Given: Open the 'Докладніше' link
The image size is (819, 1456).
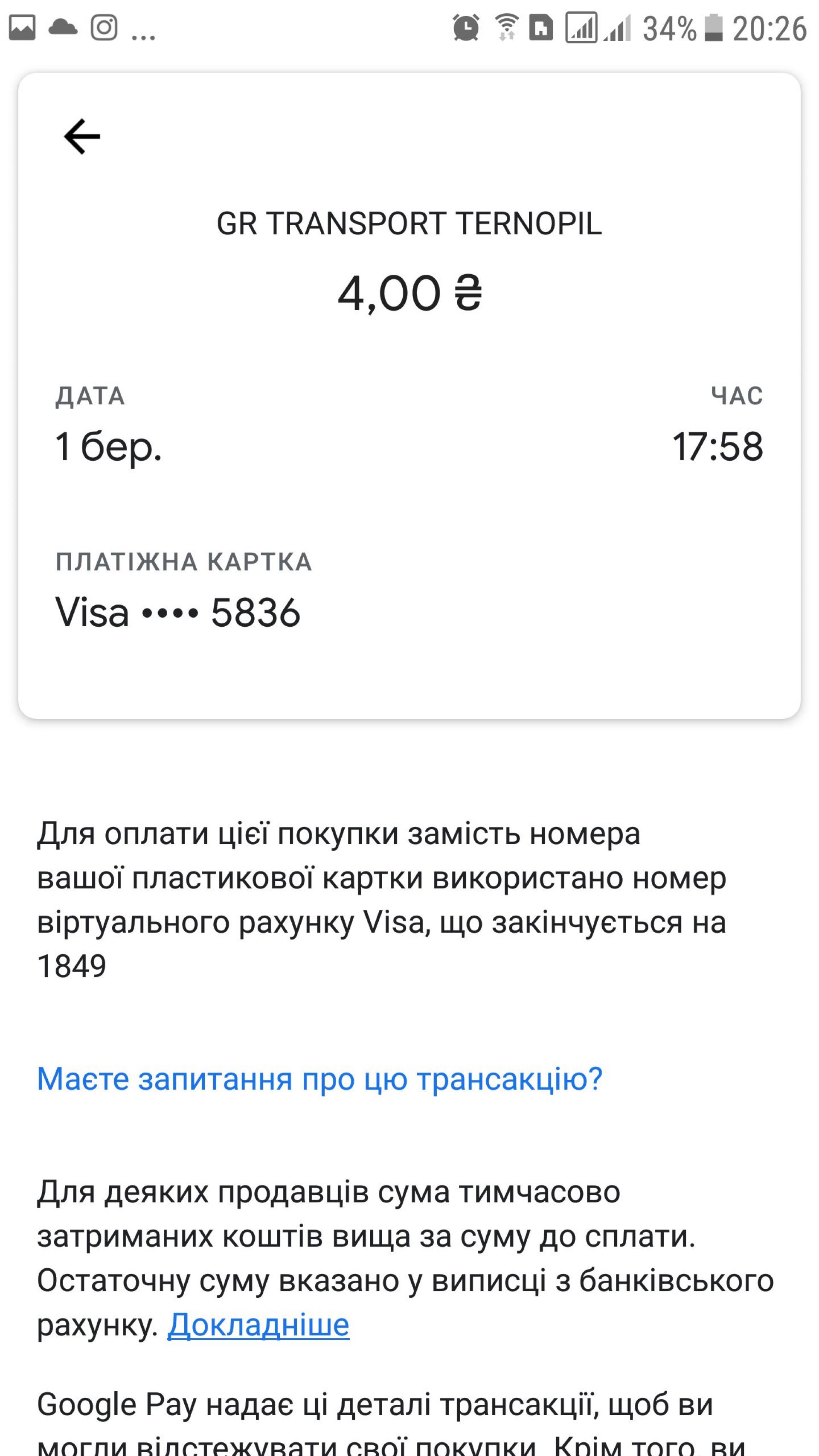Looking at the screenshot, I should coord(258,1324).
